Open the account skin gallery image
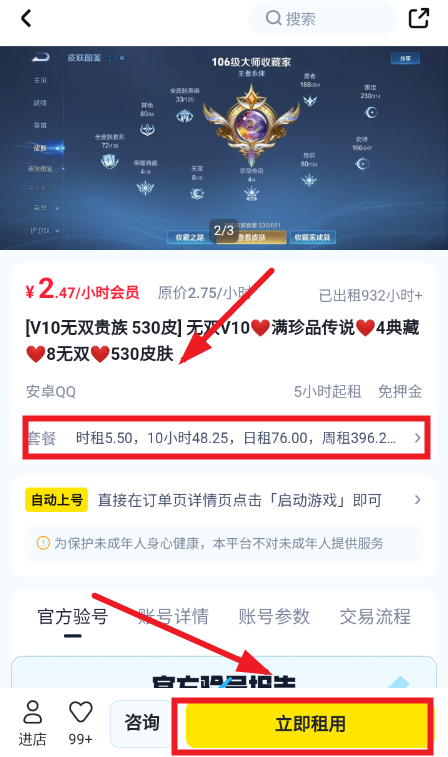448x757 pixels. pyautogui.click(x=224, y=148)
